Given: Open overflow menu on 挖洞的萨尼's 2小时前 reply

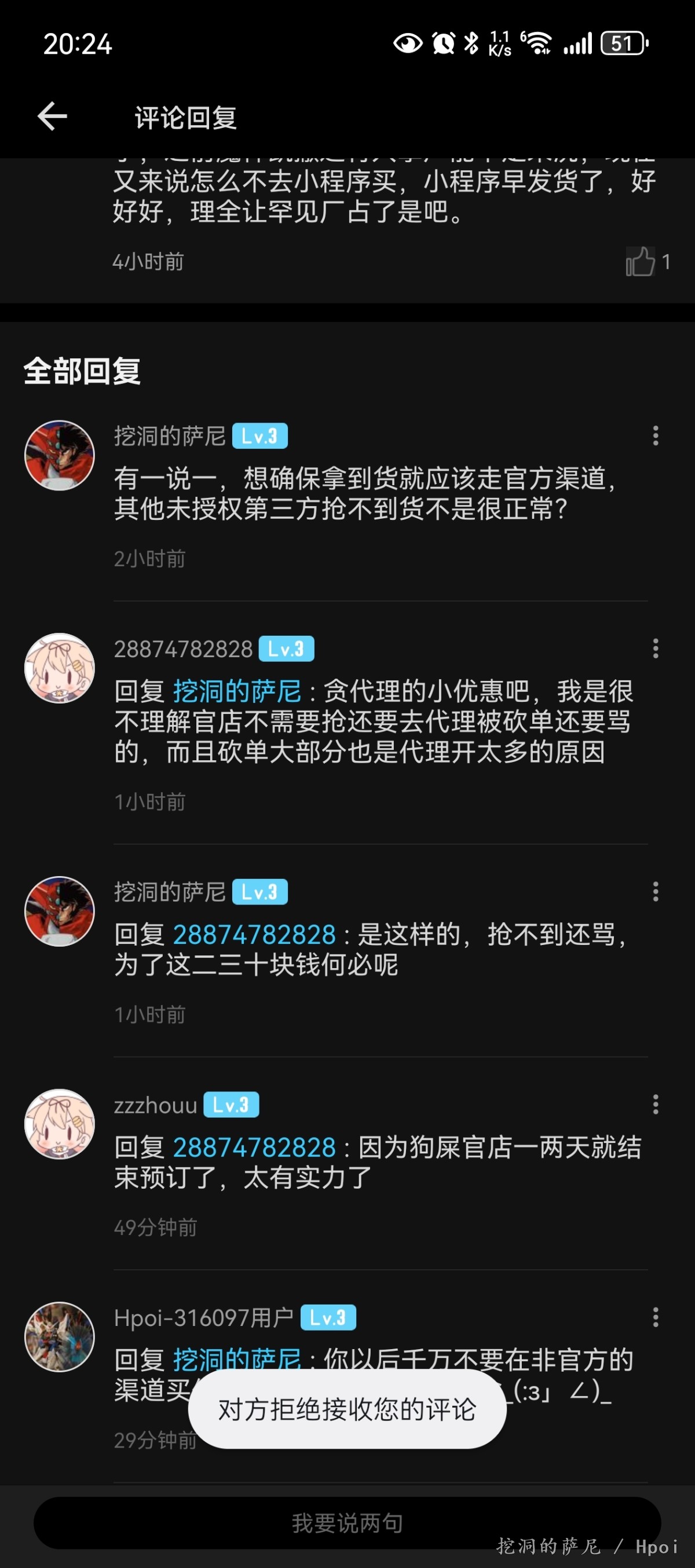Looking at the screenshot, I should (x=656, y=435).
